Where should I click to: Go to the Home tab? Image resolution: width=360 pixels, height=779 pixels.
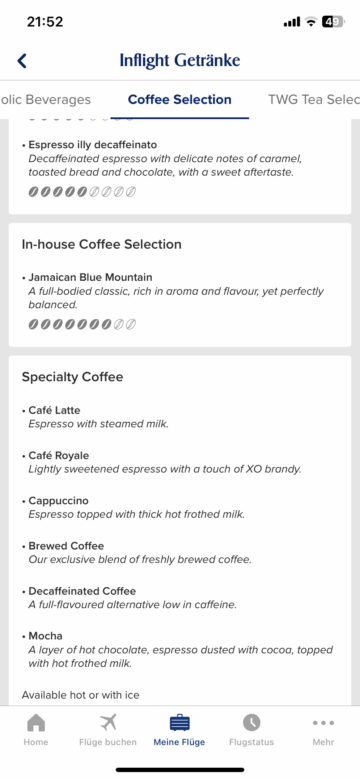[x=36, y=730]
